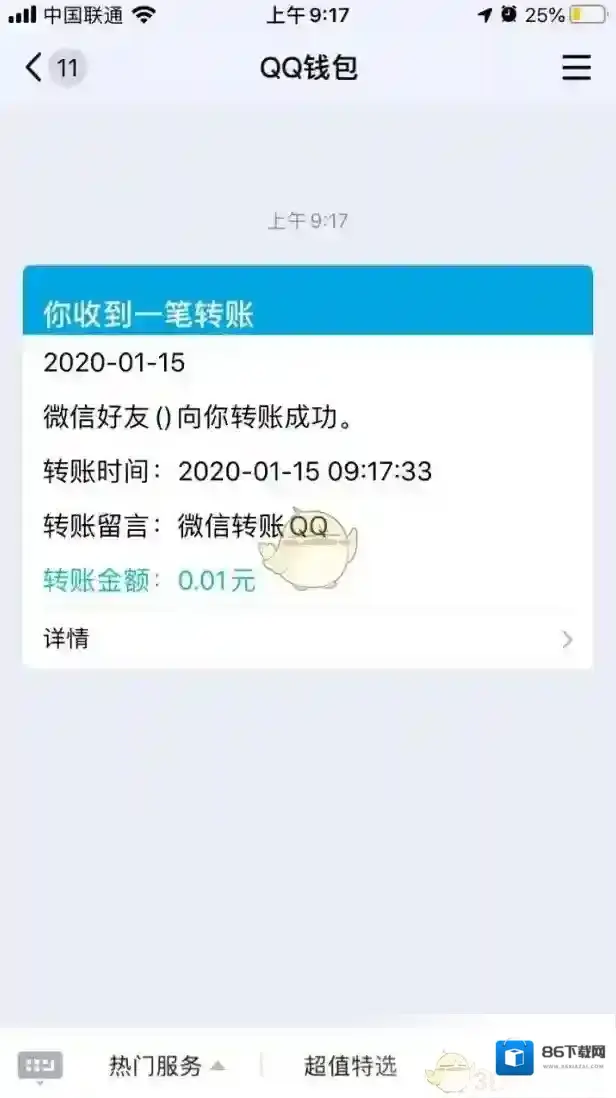This screenshot has width=616, height=1098.
Task: Open the 超值特选 menu
Action: 350,1065
